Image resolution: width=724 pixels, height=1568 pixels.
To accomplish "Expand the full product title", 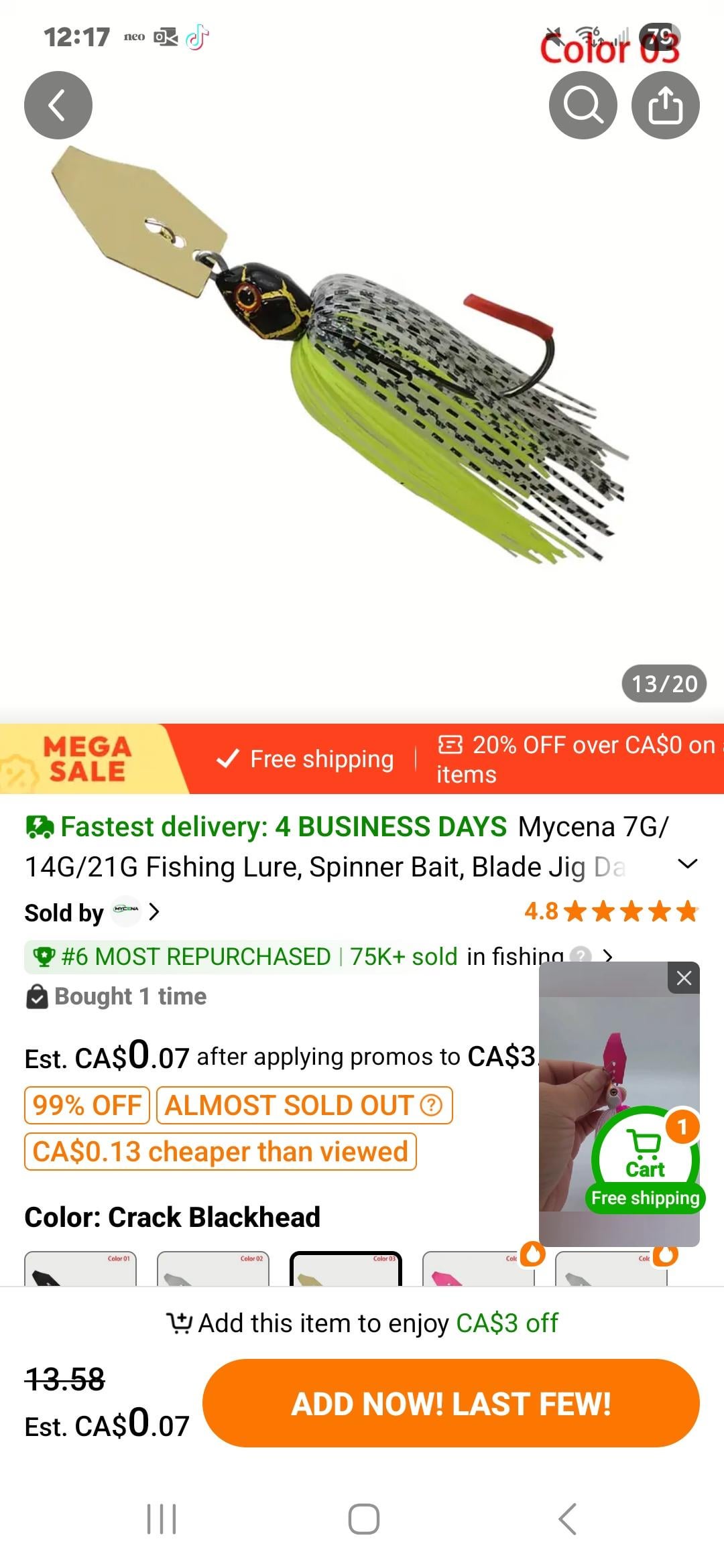I will coord(688,864).
